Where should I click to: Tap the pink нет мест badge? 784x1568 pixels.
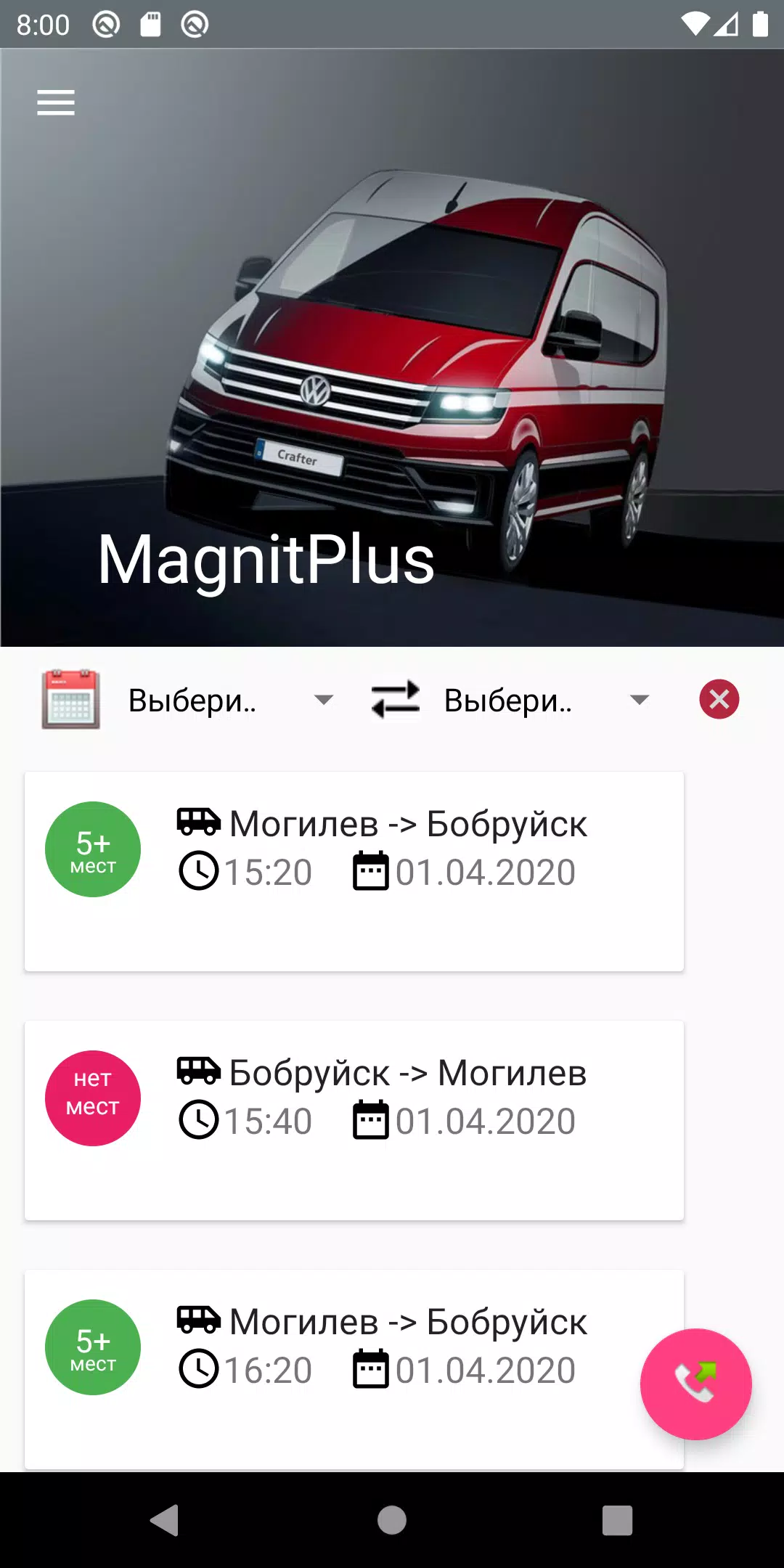click(92, 1098)
